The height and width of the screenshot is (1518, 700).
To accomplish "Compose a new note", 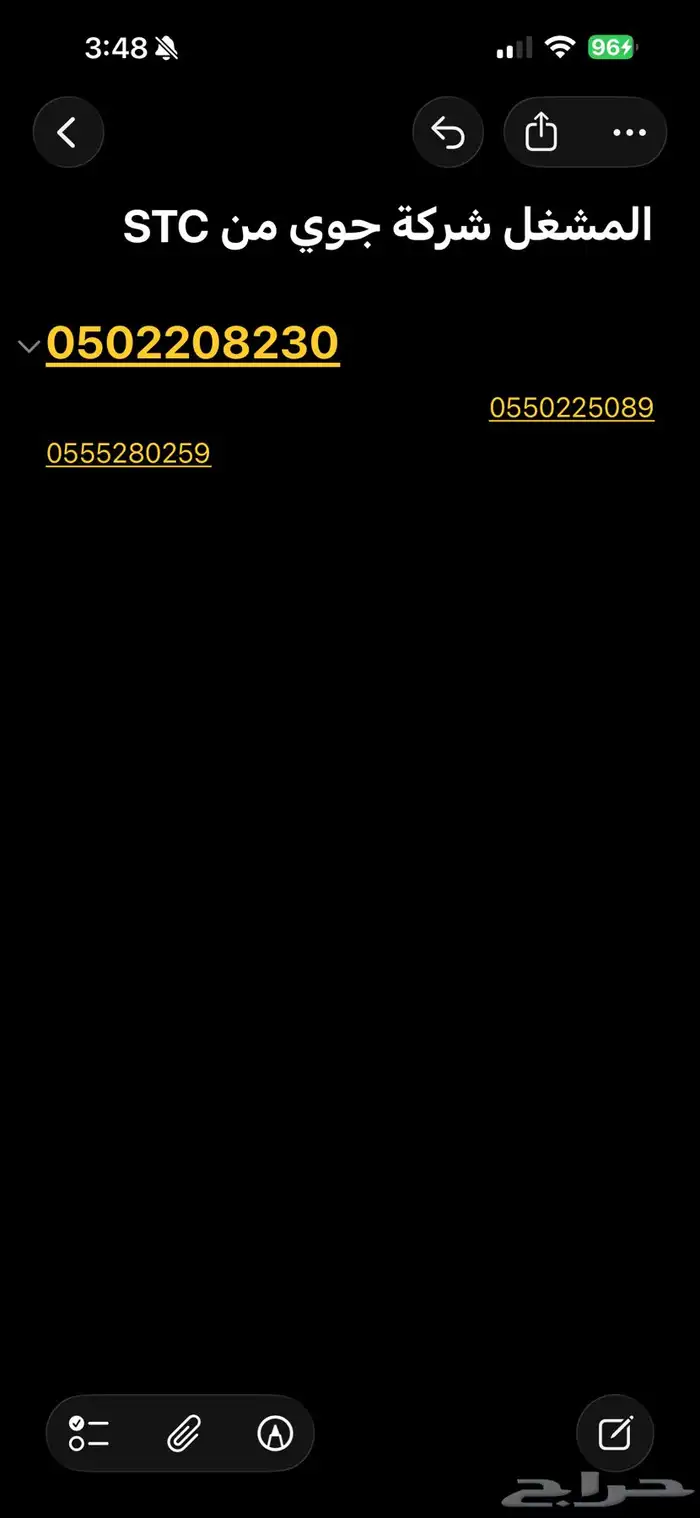I will click(615, 1433).
